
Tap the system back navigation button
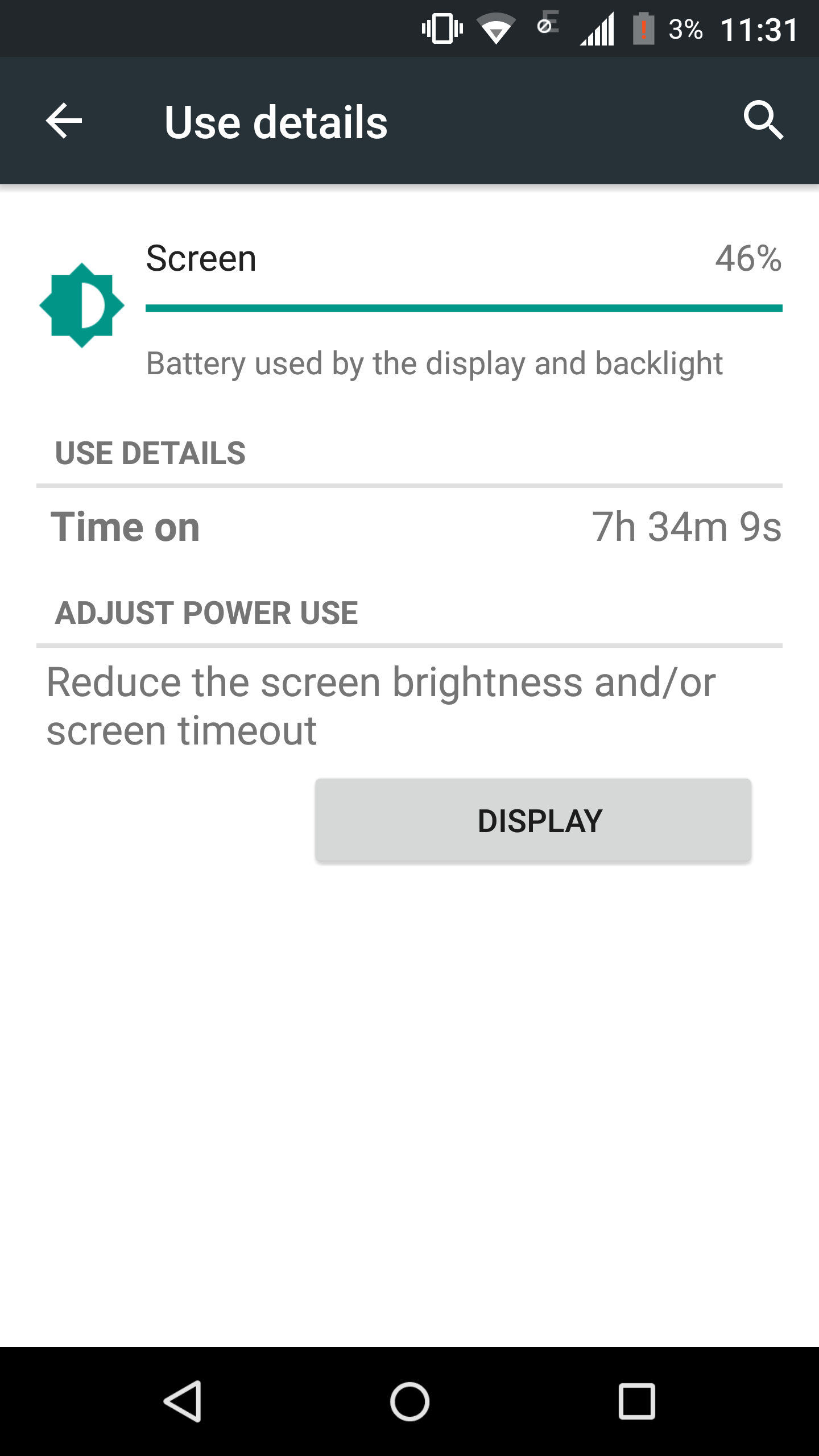pos(183,1401)
